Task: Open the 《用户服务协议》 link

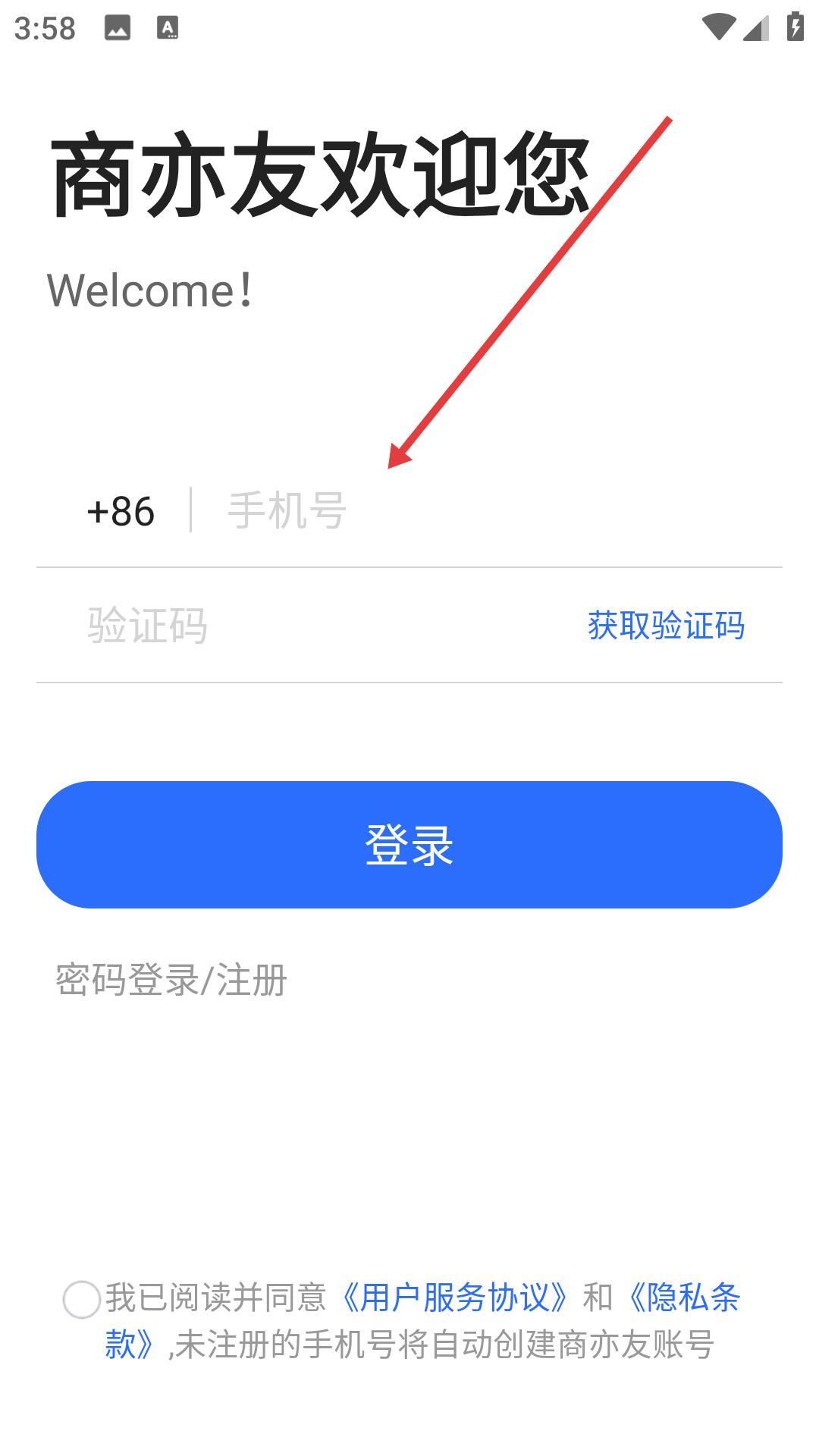Action: (x=455, y=1298)
